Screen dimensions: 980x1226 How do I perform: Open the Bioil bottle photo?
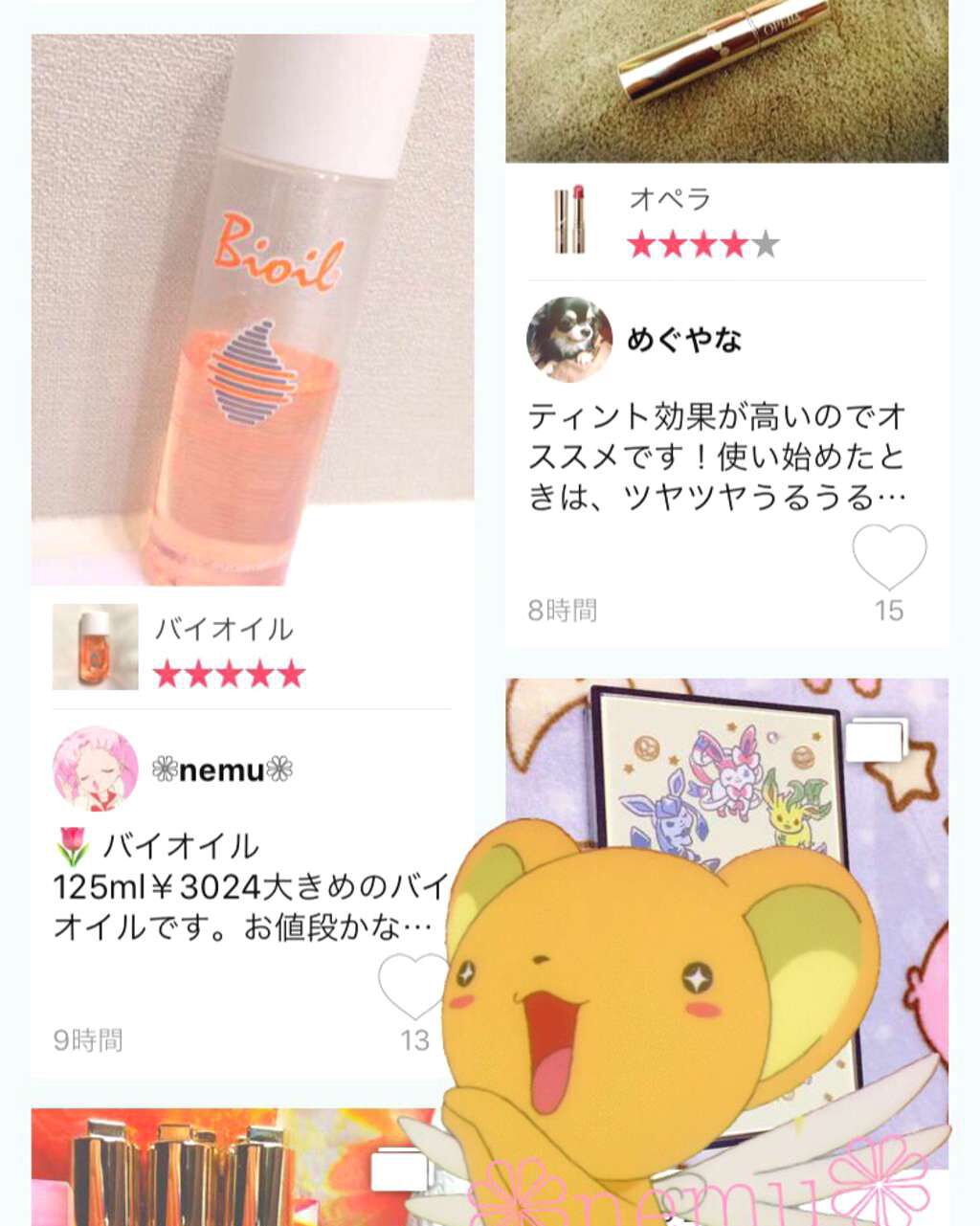coord(252,306)
